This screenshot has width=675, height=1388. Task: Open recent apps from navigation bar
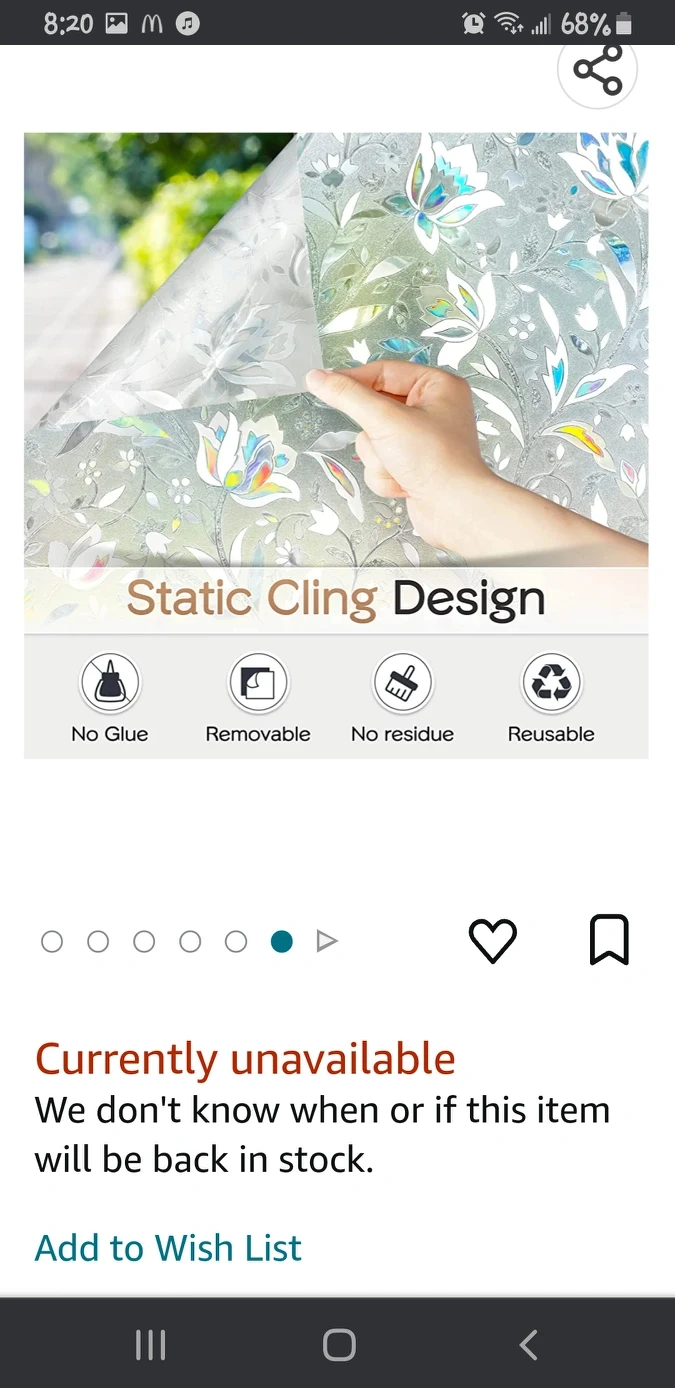pyautogui.click(x=150, y=1345)
